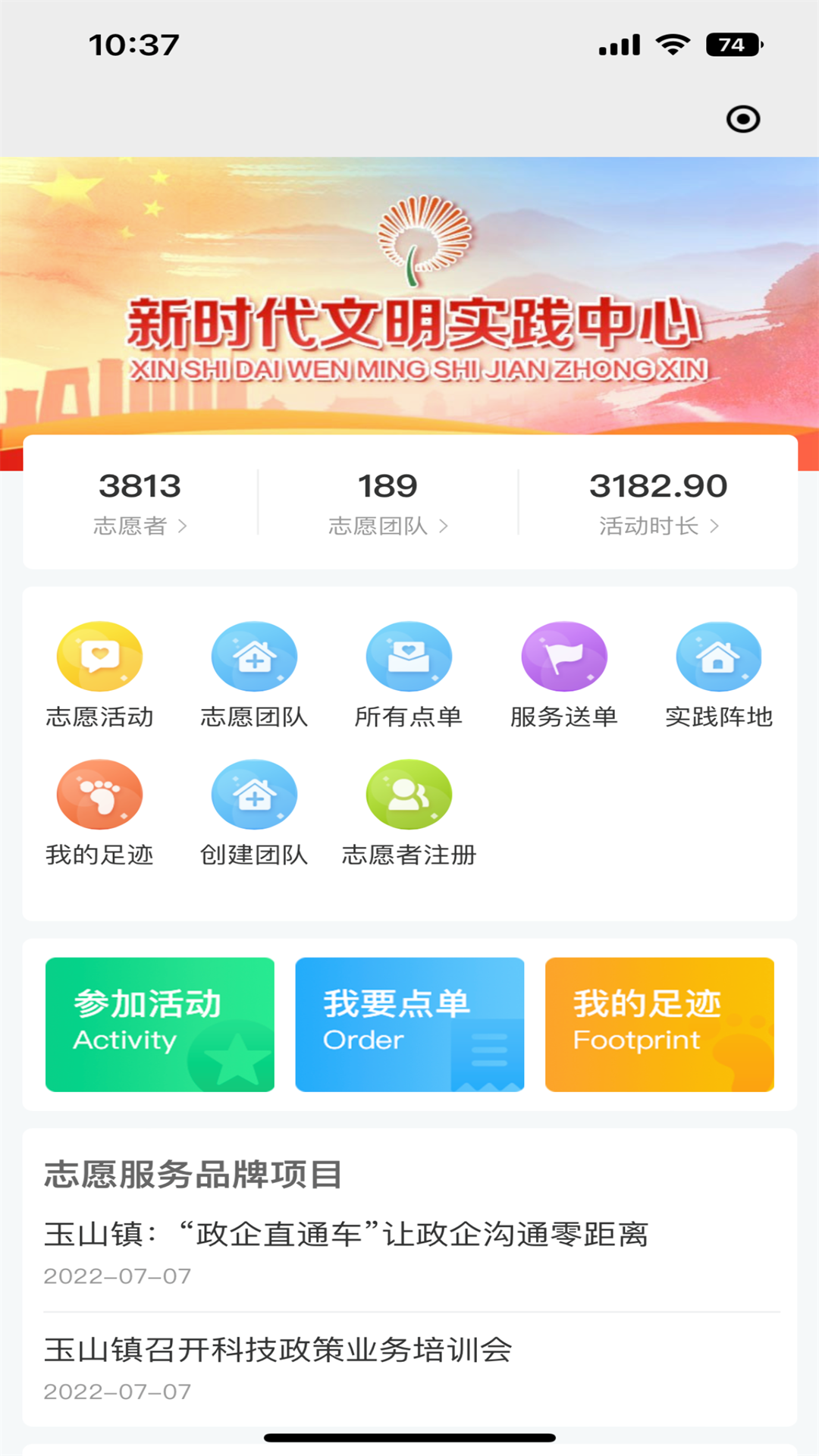
Task: Tap the 我要点单 Order banner
Action: point(409,1024)
